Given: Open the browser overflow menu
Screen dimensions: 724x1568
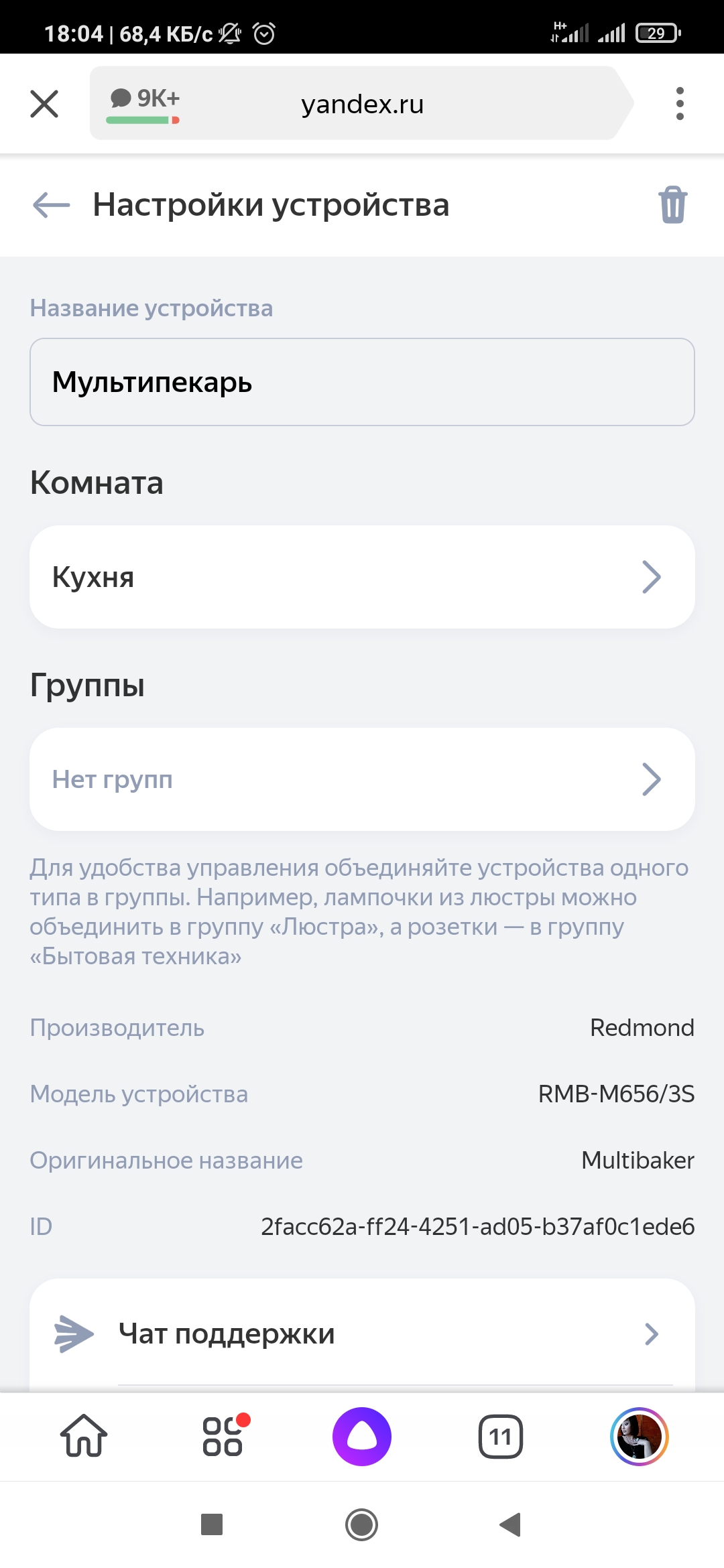Looking at the screenshot, I should 680,104.
